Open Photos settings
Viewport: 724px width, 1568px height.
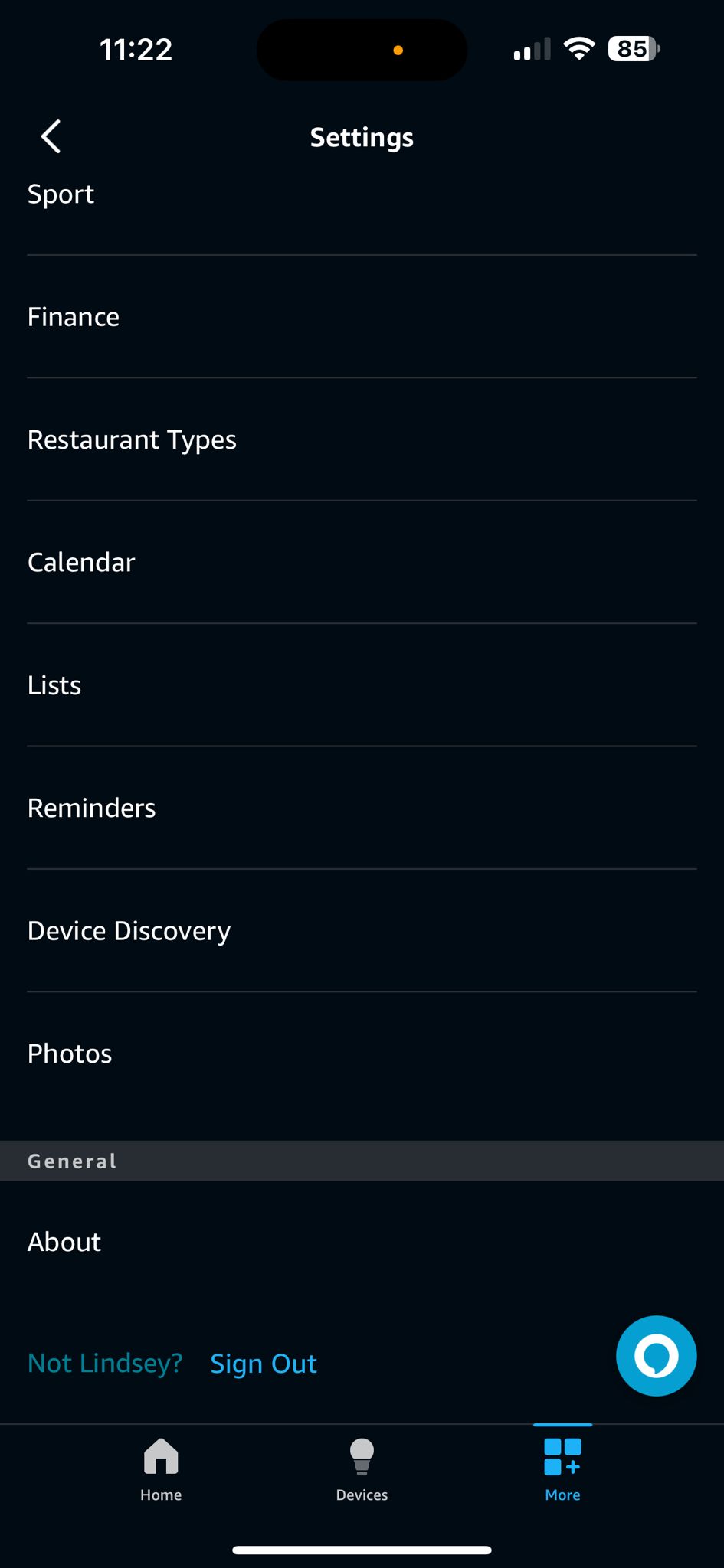pos(70,1053)
